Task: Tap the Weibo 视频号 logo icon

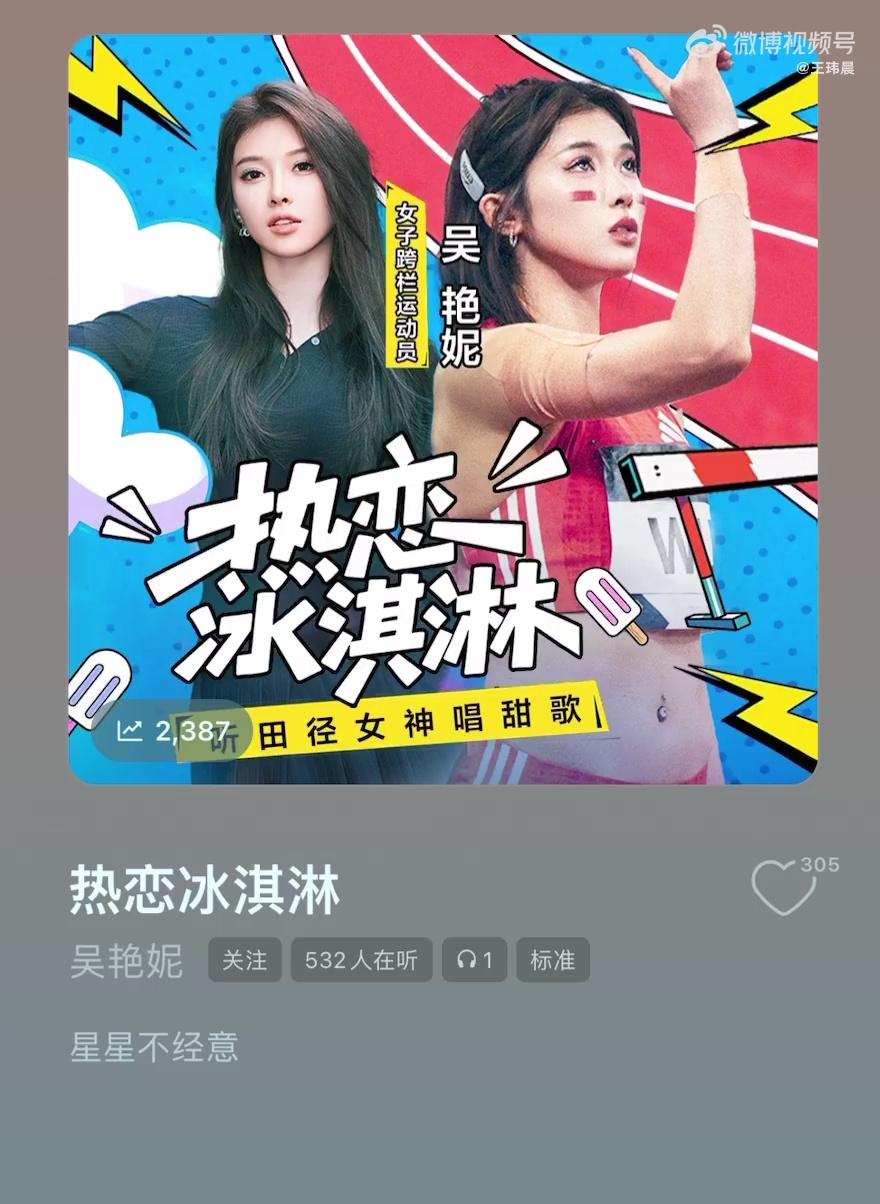Action: (x=706, y=40)
